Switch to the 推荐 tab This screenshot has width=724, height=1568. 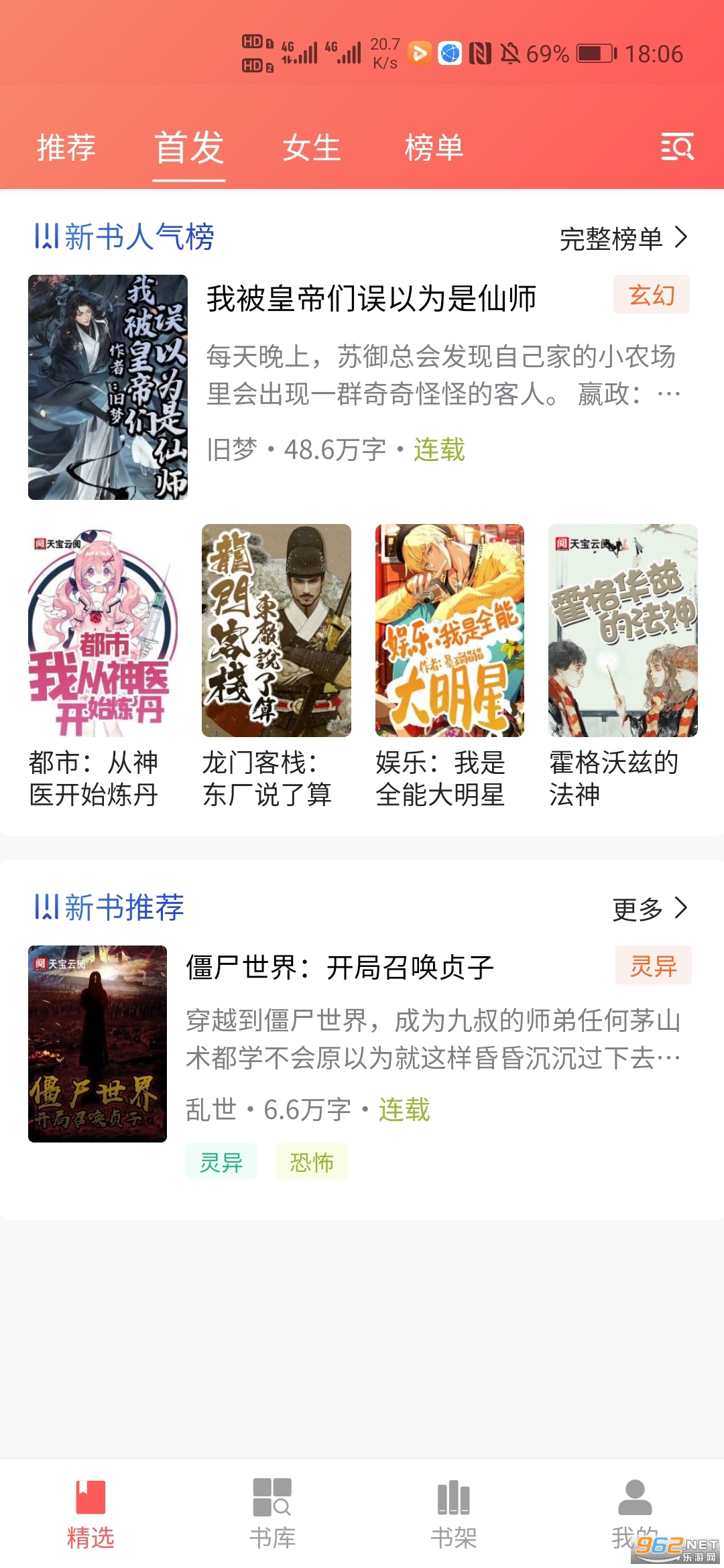coord(66,147)
